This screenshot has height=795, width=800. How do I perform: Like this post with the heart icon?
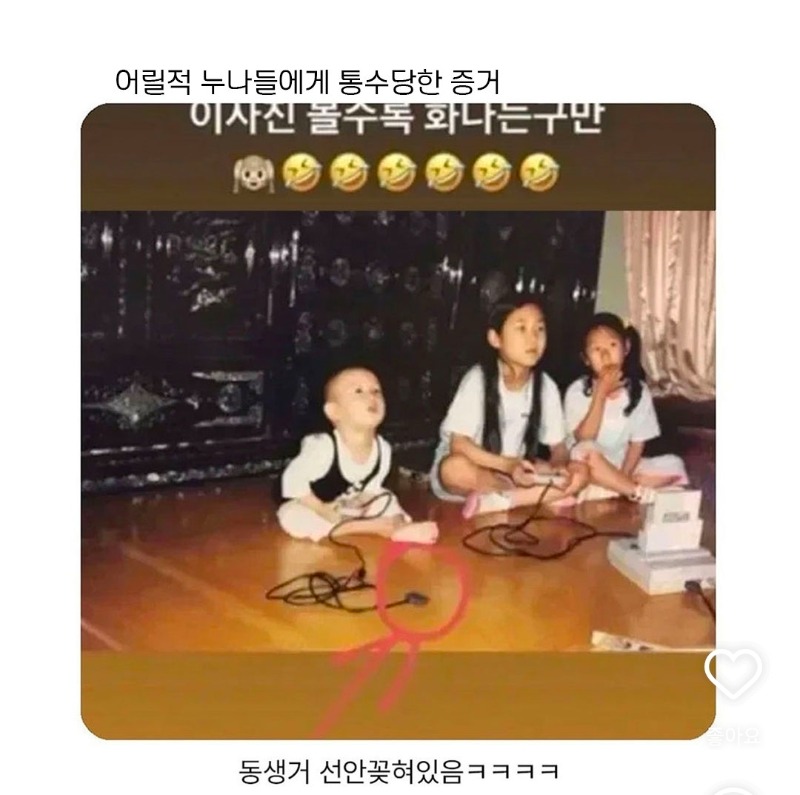(732, 671)
